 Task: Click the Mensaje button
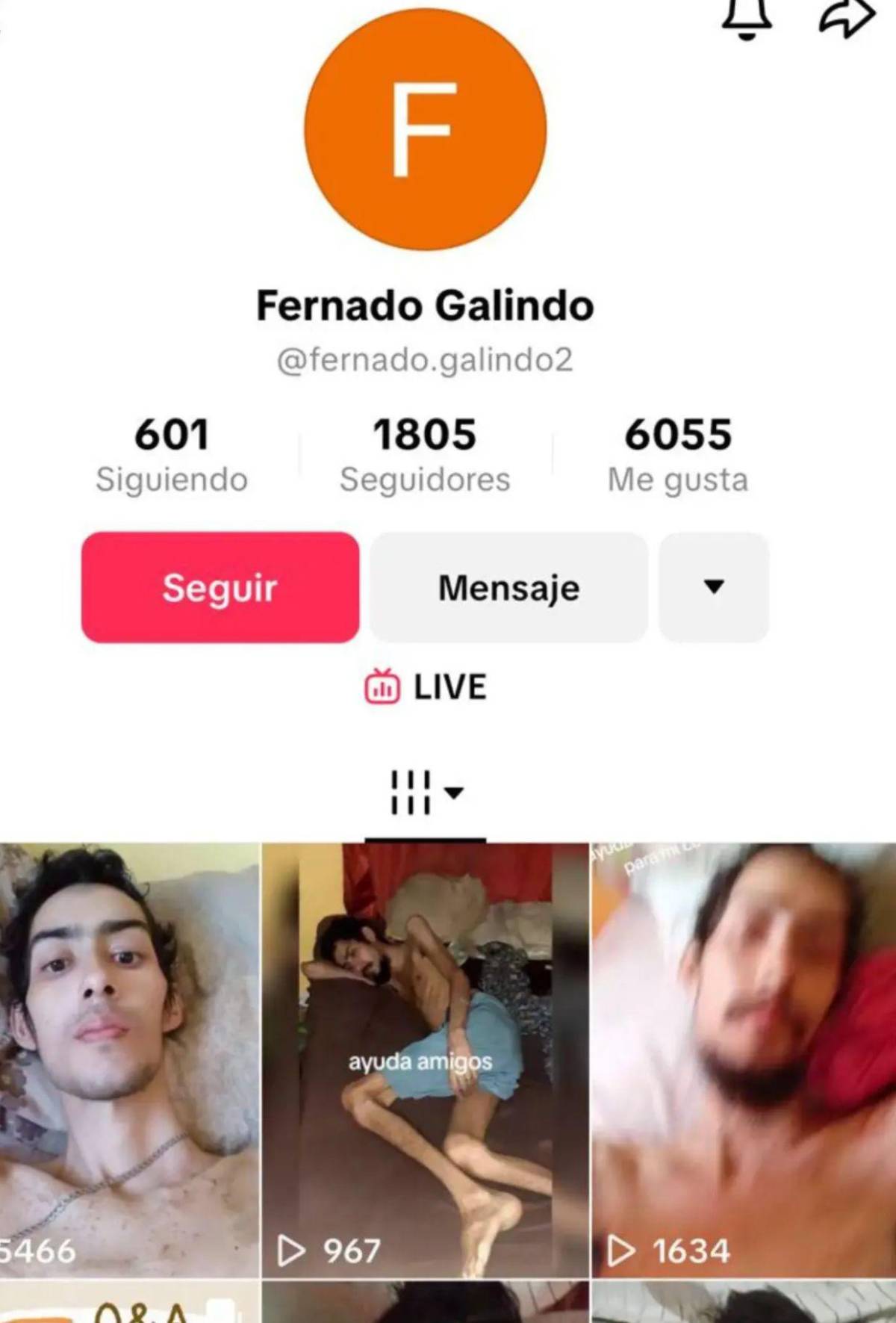(508, 588)
